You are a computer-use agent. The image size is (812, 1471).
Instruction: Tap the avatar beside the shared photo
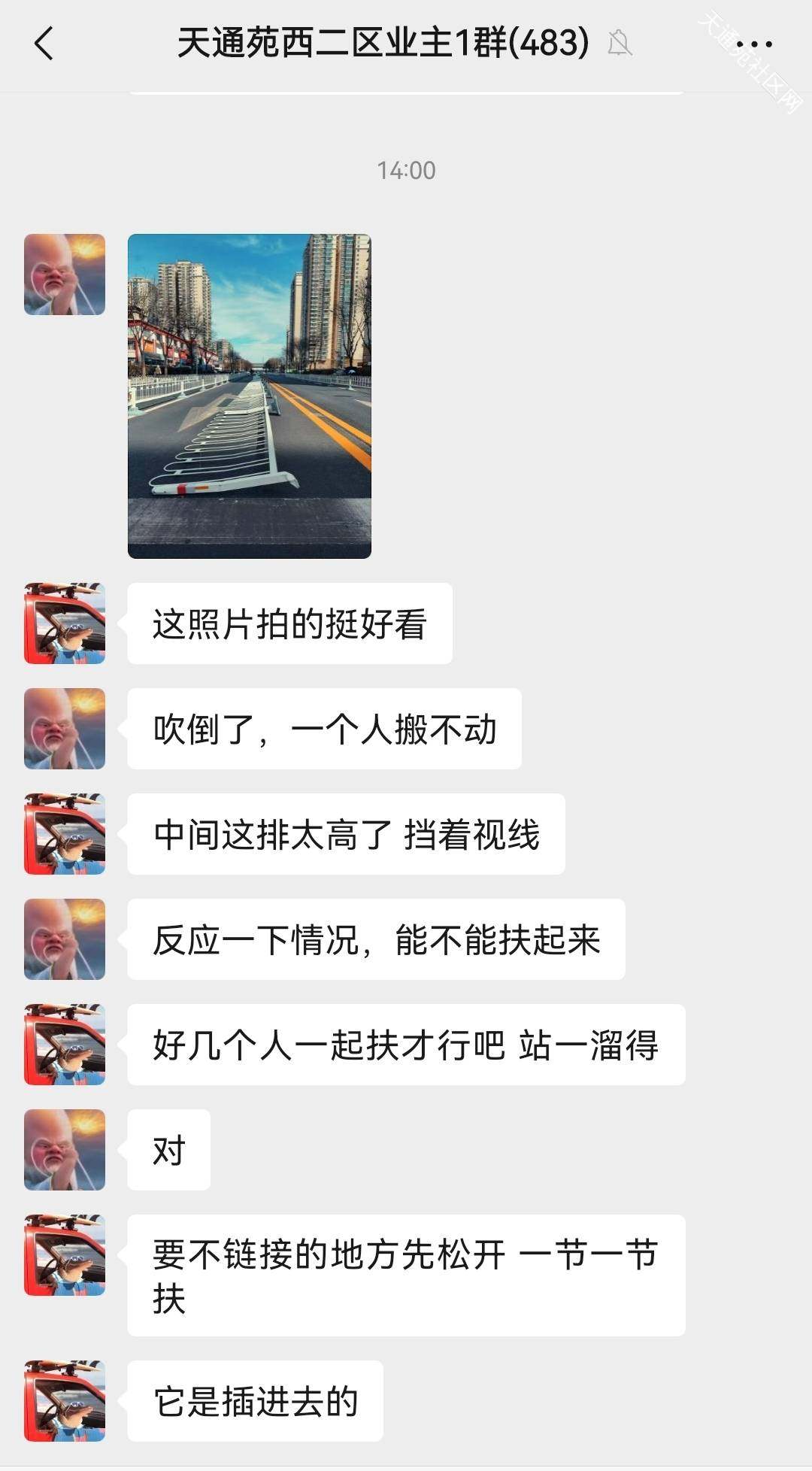(65, 274)
